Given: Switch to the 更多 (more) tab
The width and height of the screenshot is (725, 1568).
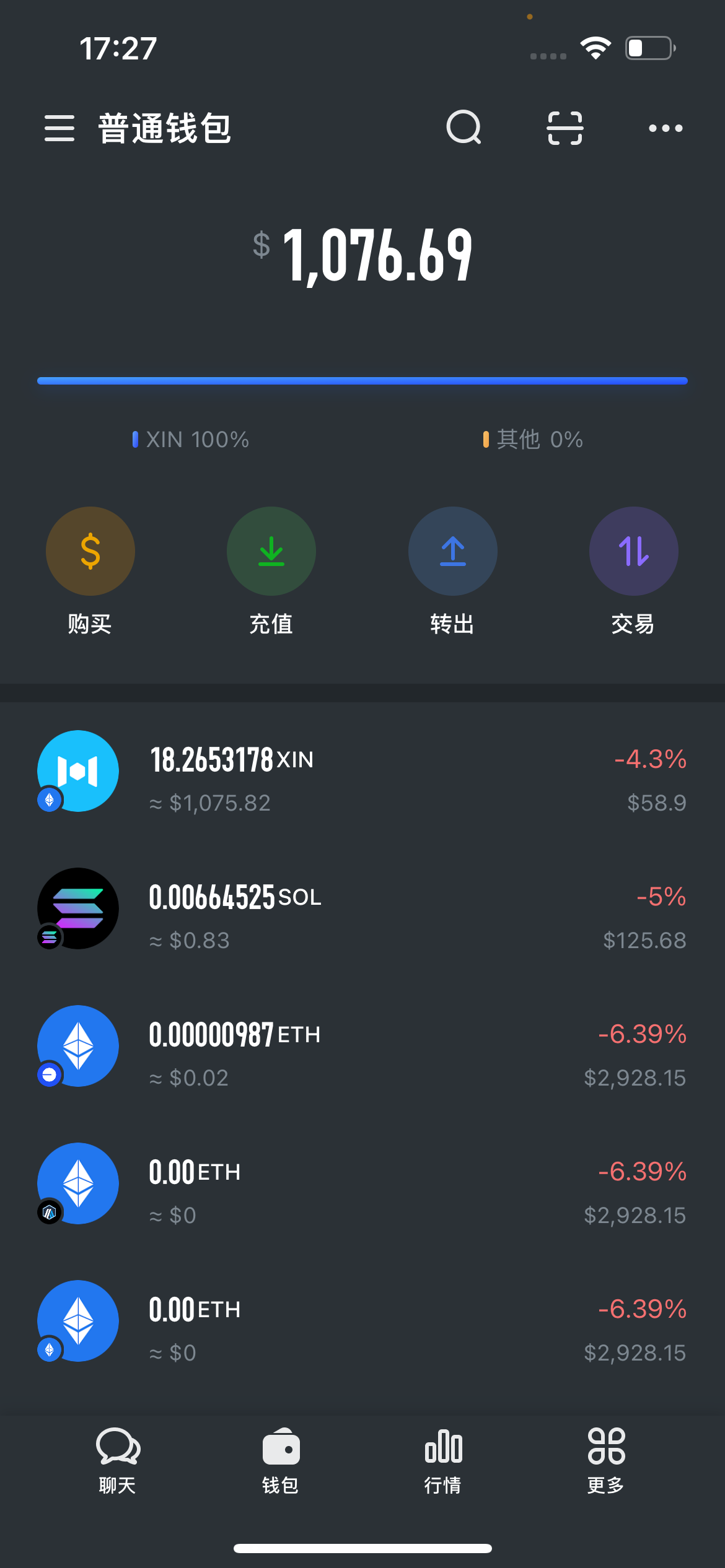Looking at the screenshot, I should pyautogui.click(x=606, y=1460).
